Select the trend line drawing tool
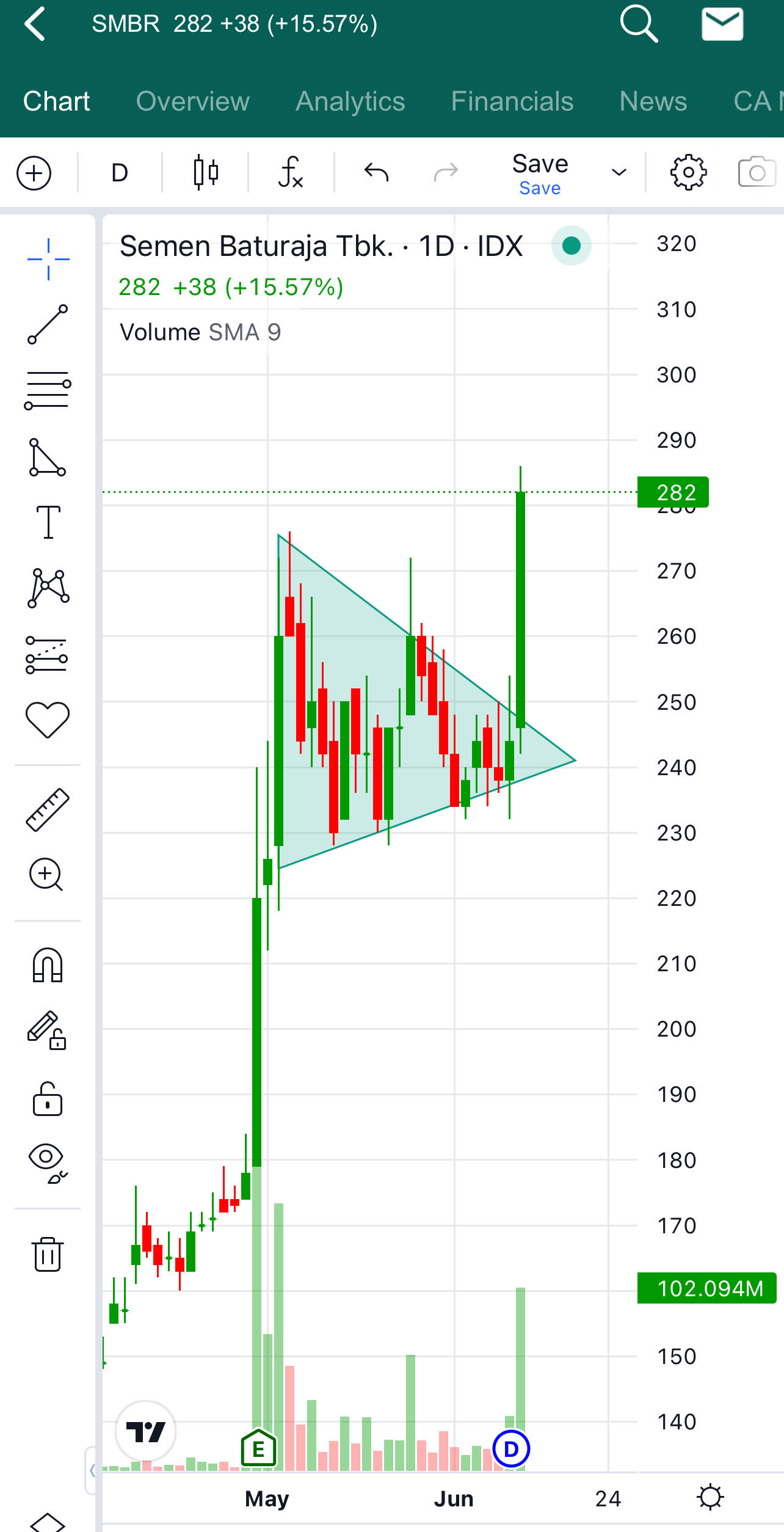The image size is (784, 1532). 48,324
